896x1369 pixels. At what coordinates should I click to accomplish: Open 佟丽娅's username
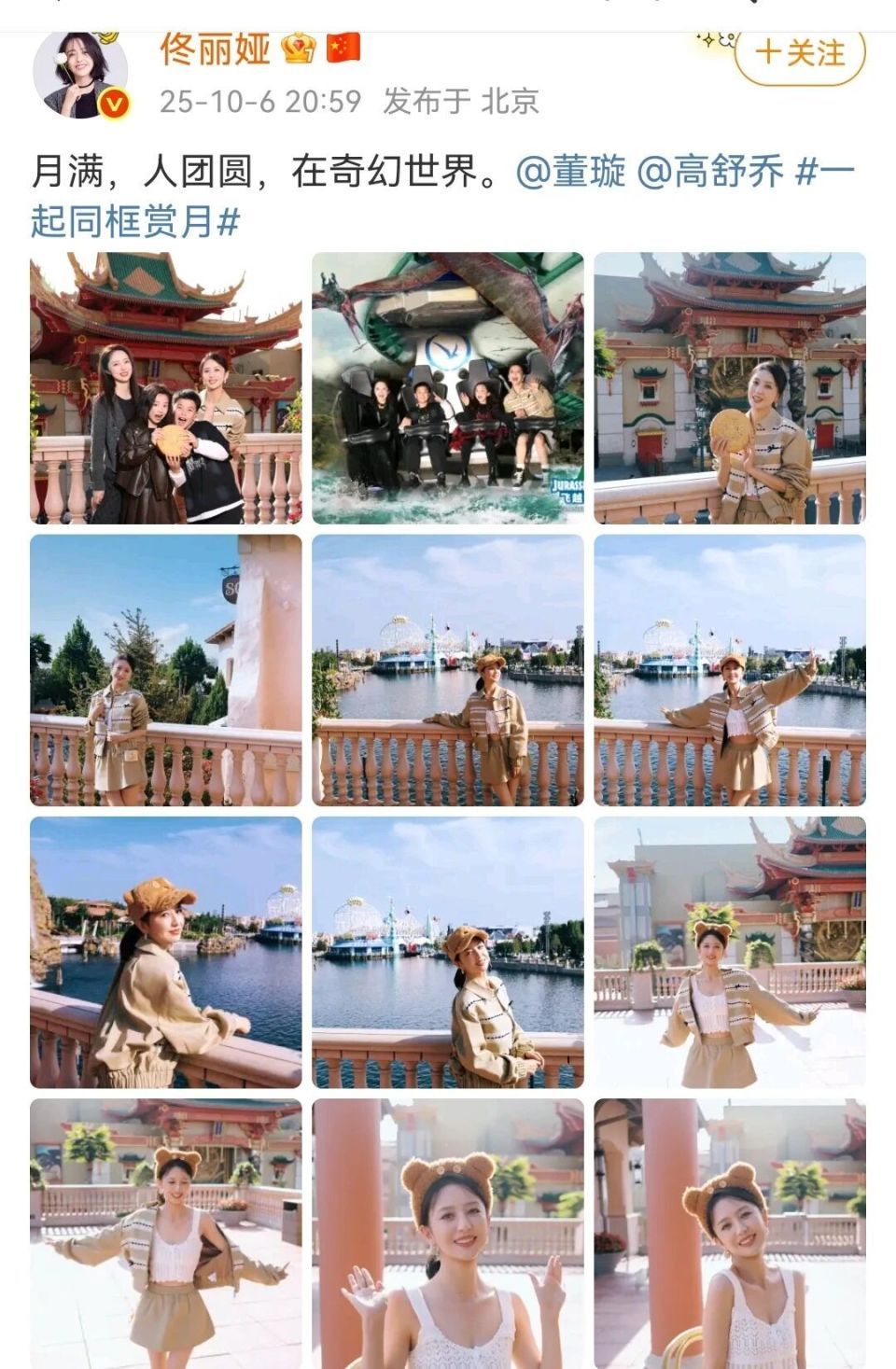(x=216, y=49)
